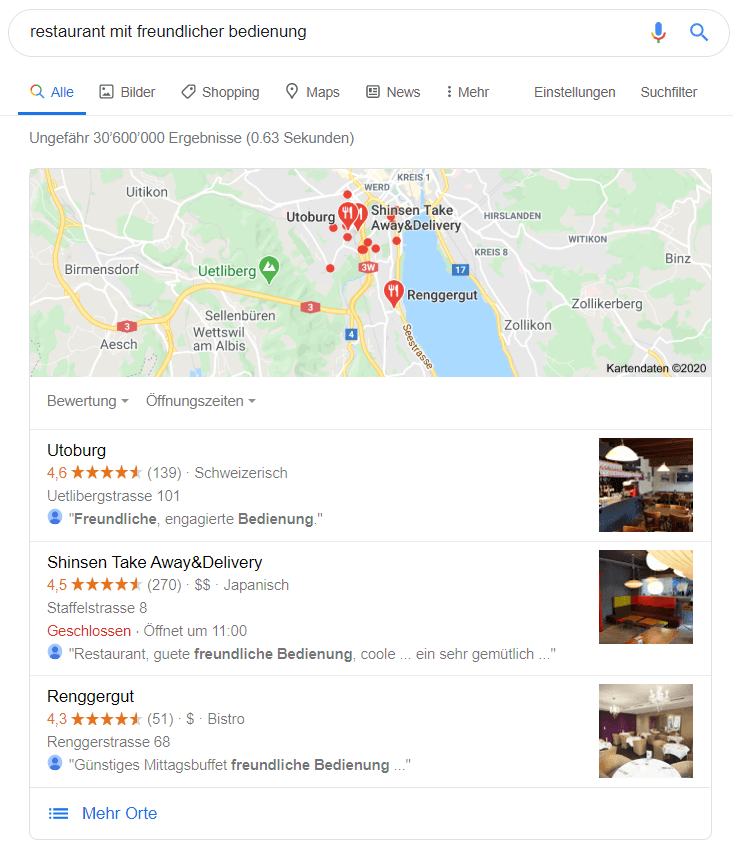This screenshot has height=853, width=733.
Task: Tap the magnifying glass search button
Action: point(699,32)
